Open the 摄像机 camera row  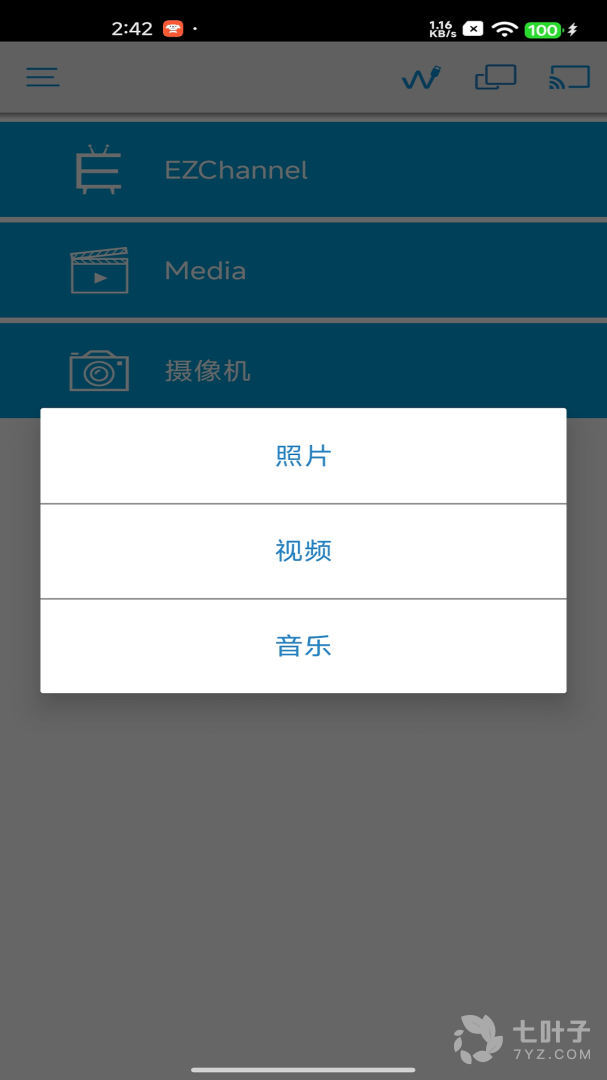click(x=303, y=371)
